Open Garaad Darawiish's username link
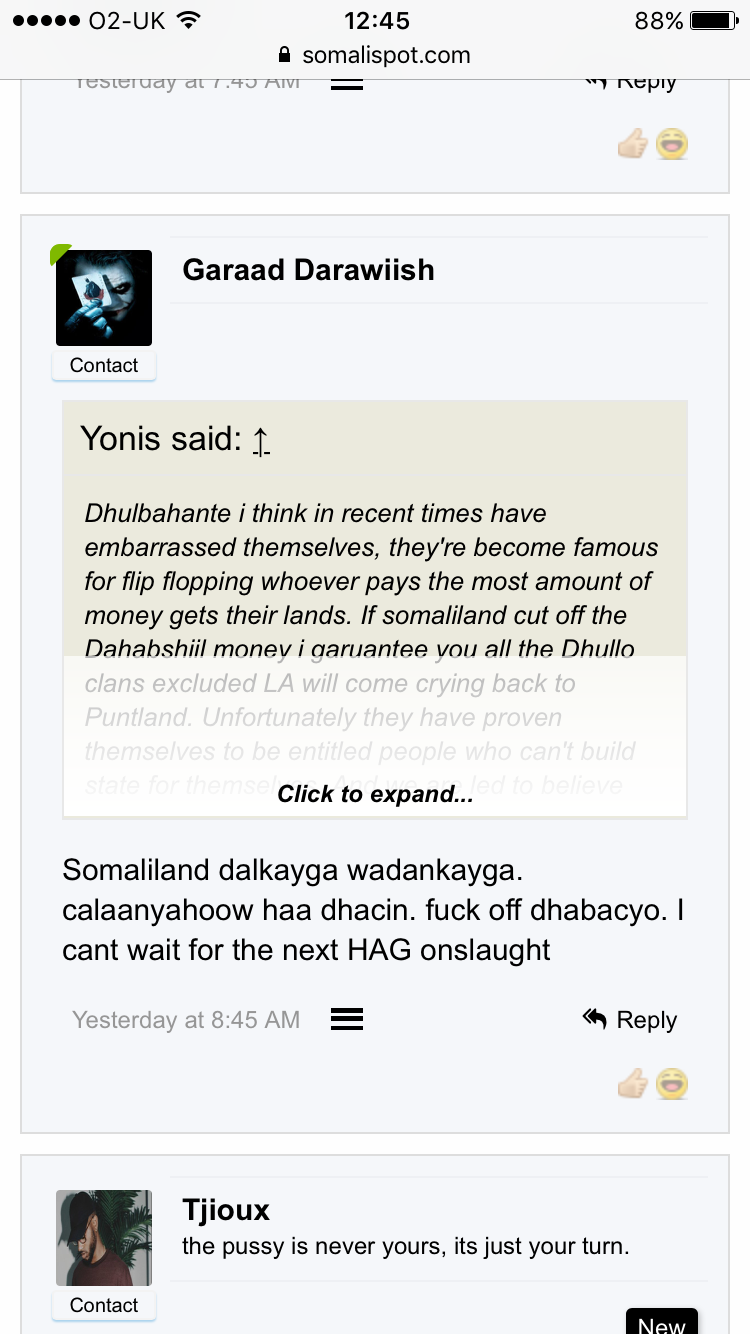 (308, 270)
